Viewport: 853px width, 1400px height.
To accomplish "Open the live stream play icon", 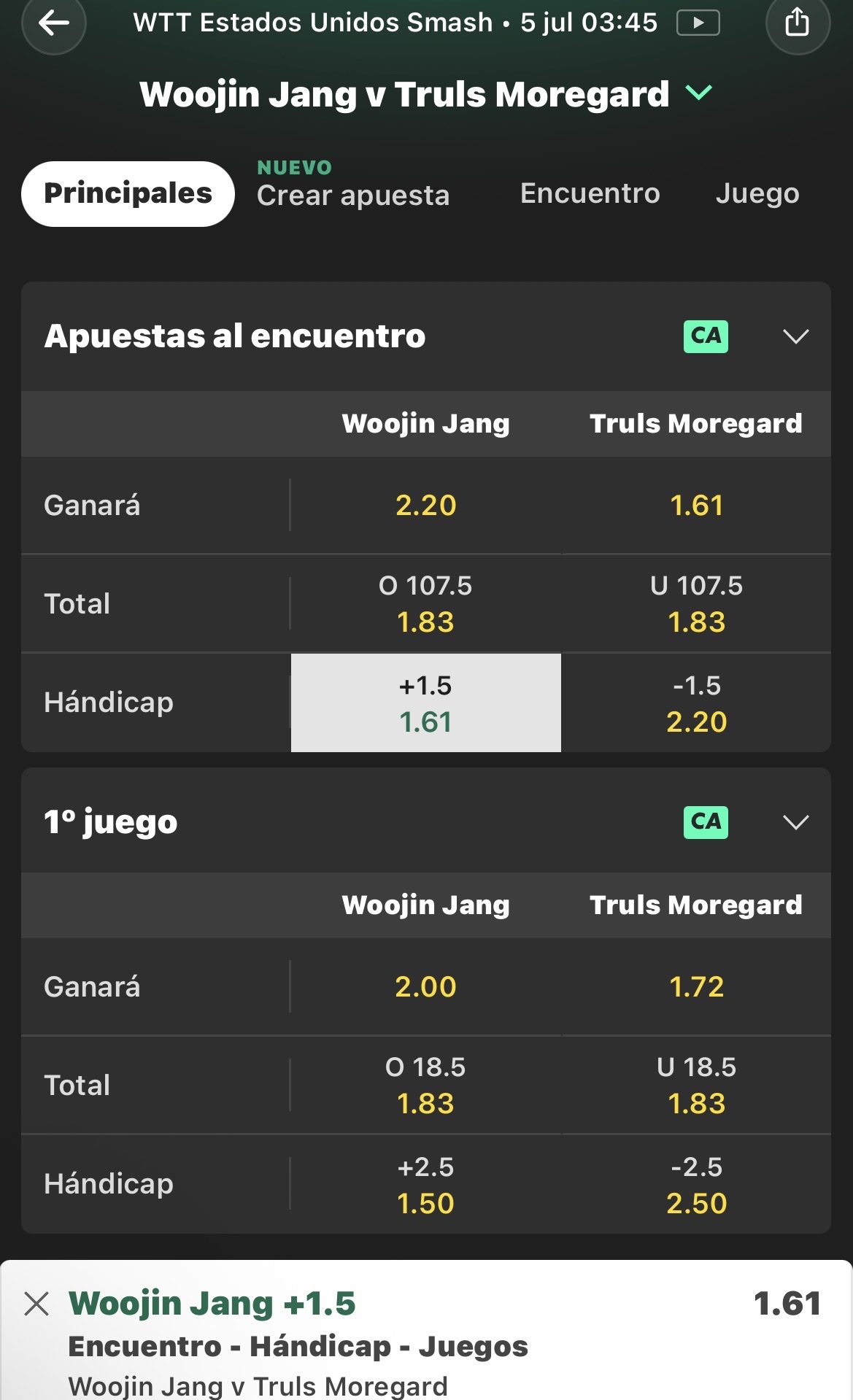I will (698, 23).
